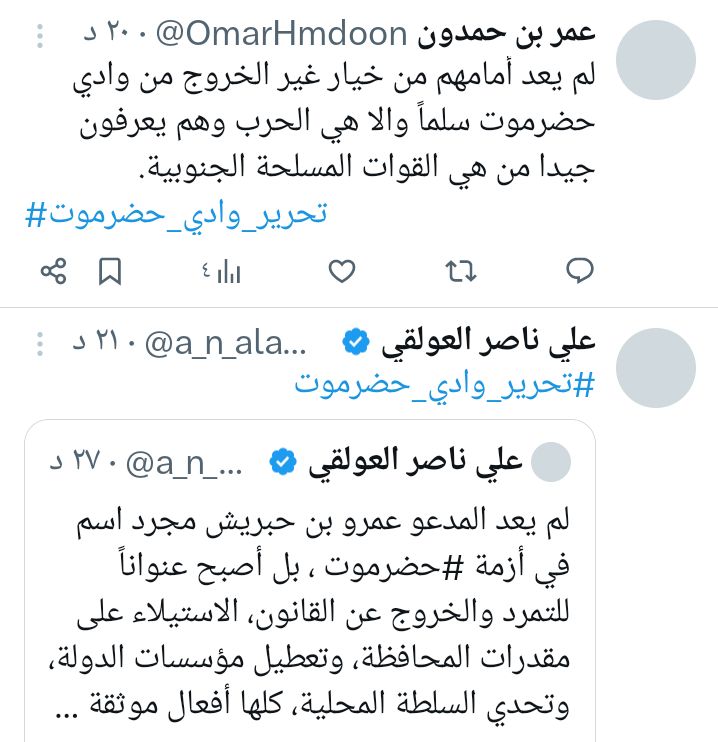
Task: Open عمر بن حمدون profile picture
Action: [x=655, y=60]
